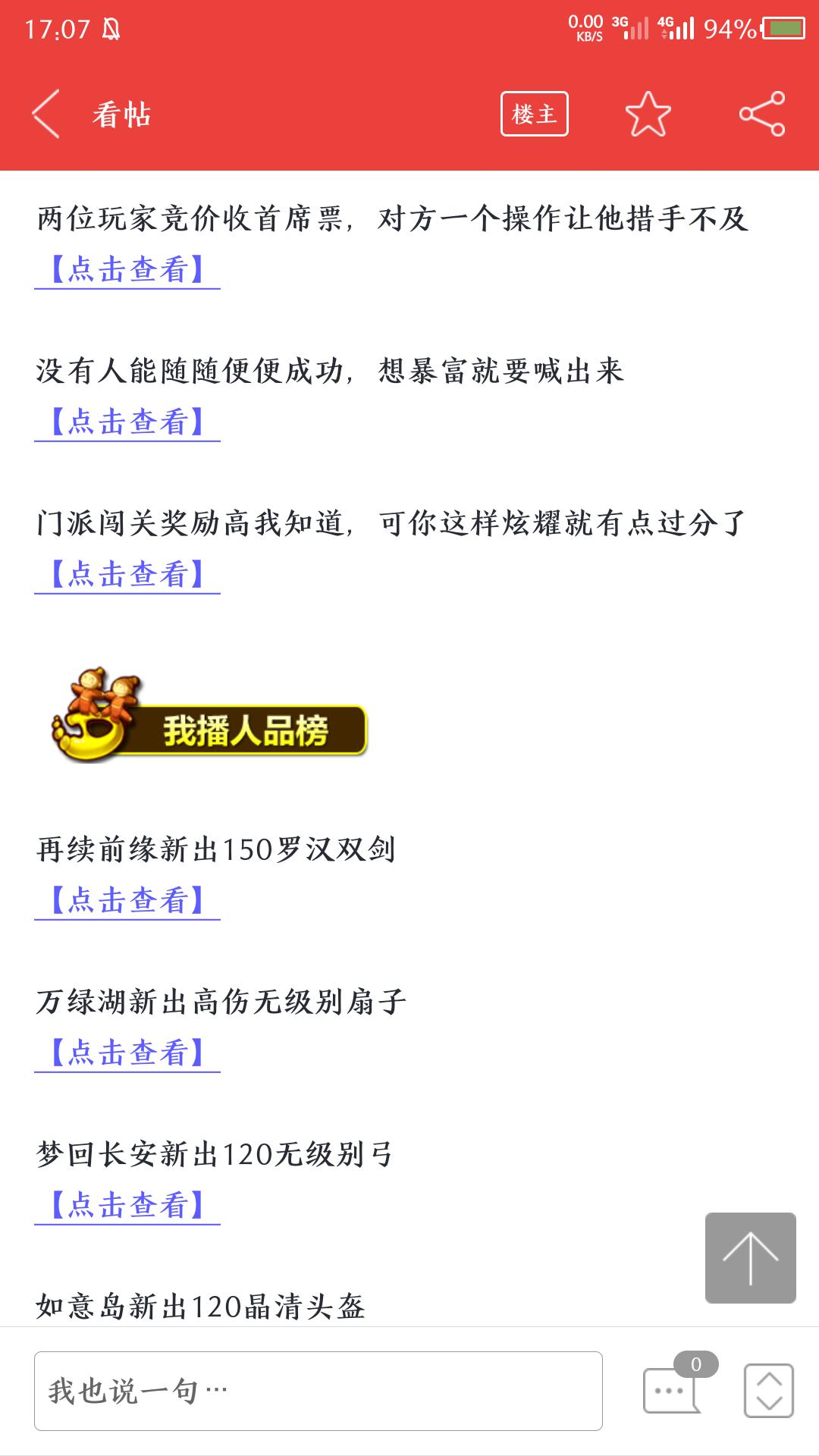Share this post
The width and height of the screenshot is (819, 1456).
[x=762, y=114]
